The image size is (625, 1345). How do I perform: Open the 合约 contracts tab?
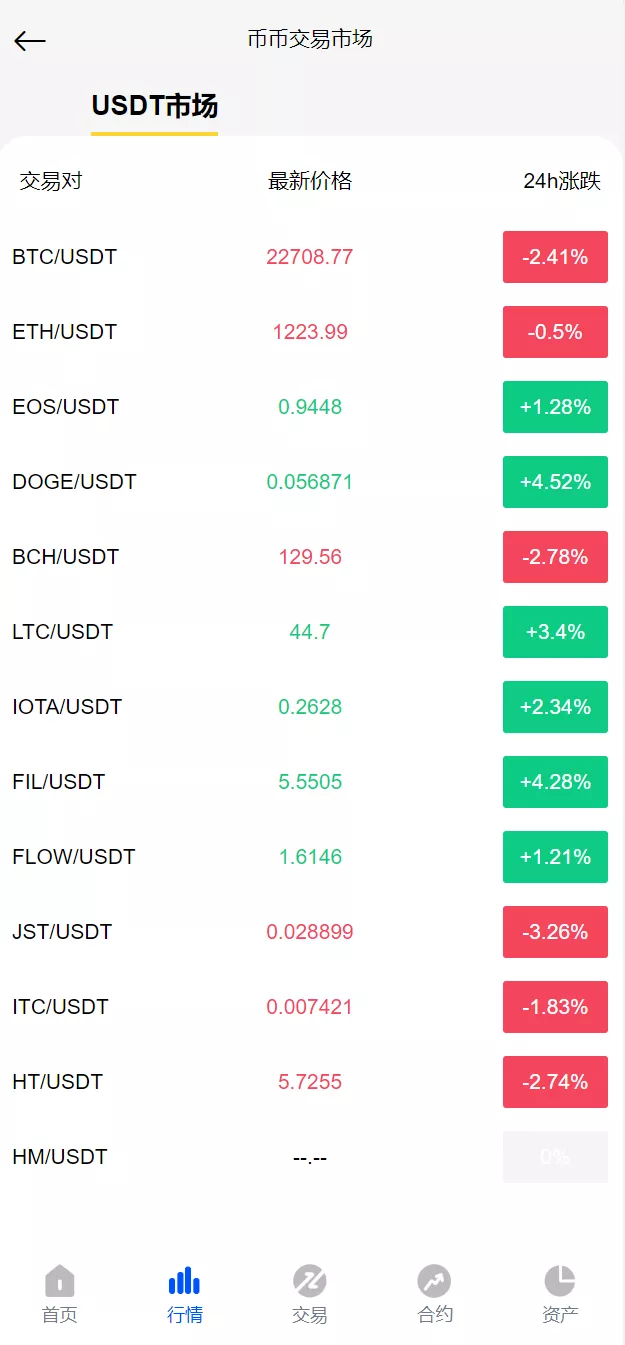(x=435, y=1294)
